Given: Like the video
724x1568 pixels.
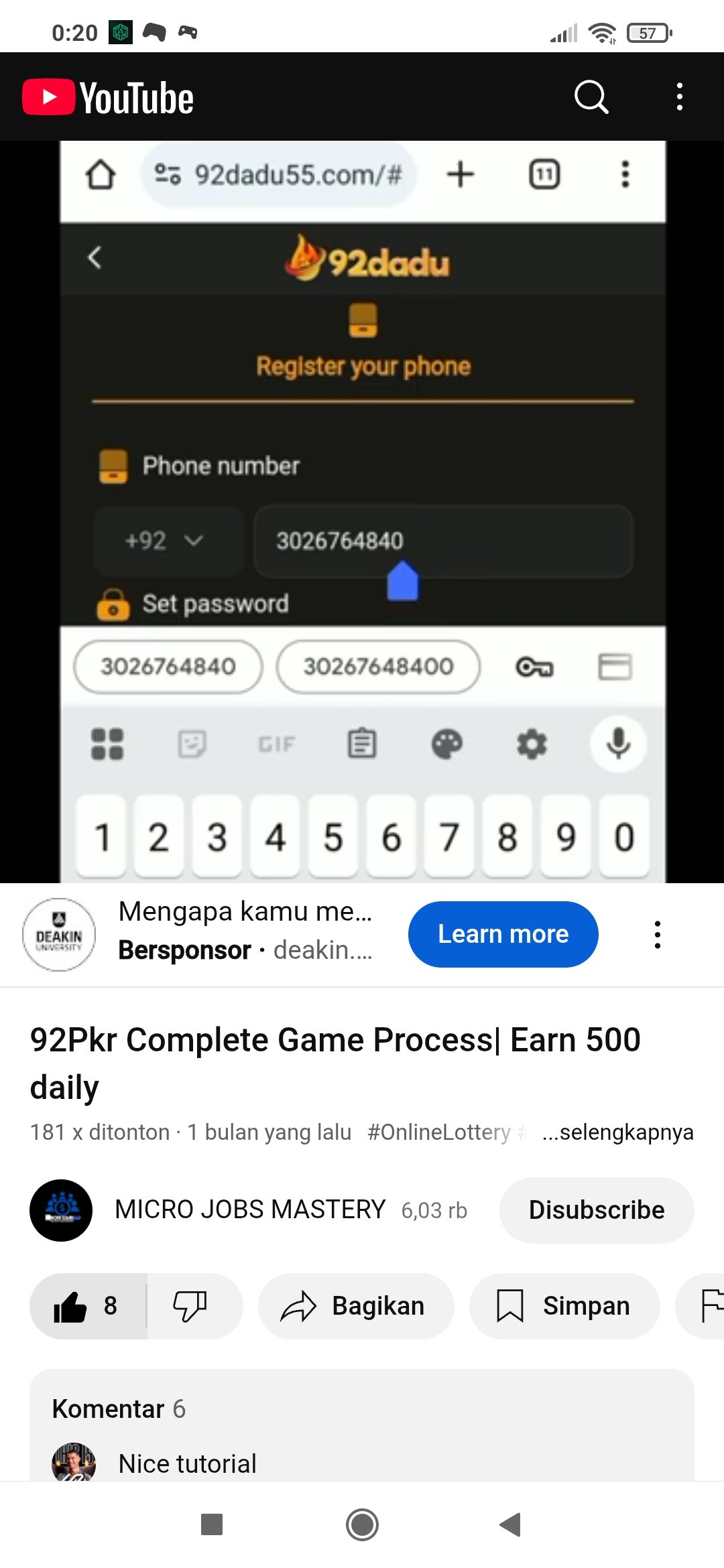Looking at the screenshot, I should (87, 1306).
